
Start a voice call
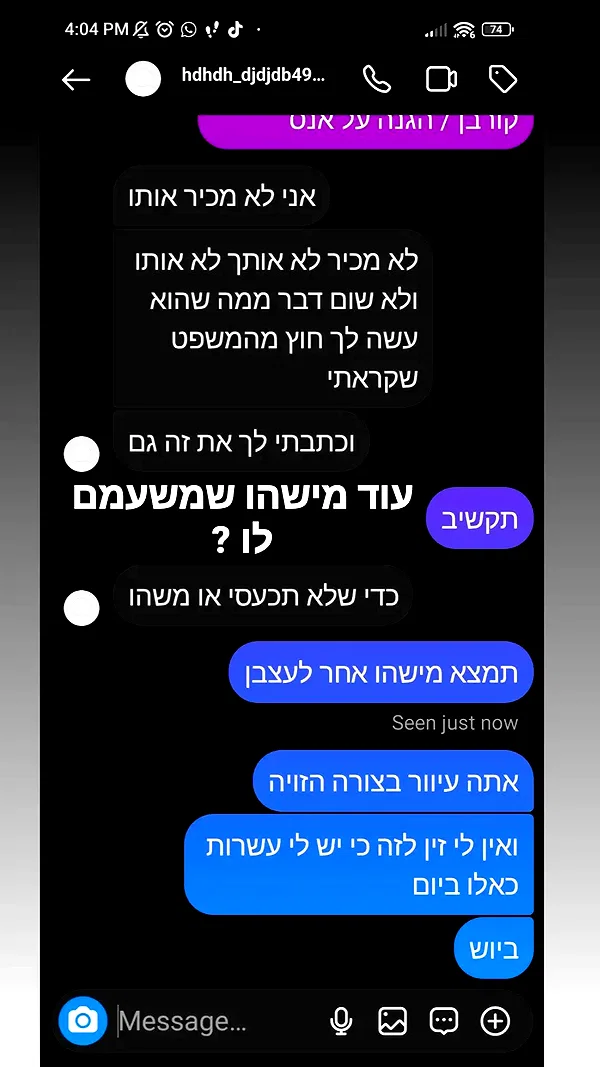tap(377, 79)
